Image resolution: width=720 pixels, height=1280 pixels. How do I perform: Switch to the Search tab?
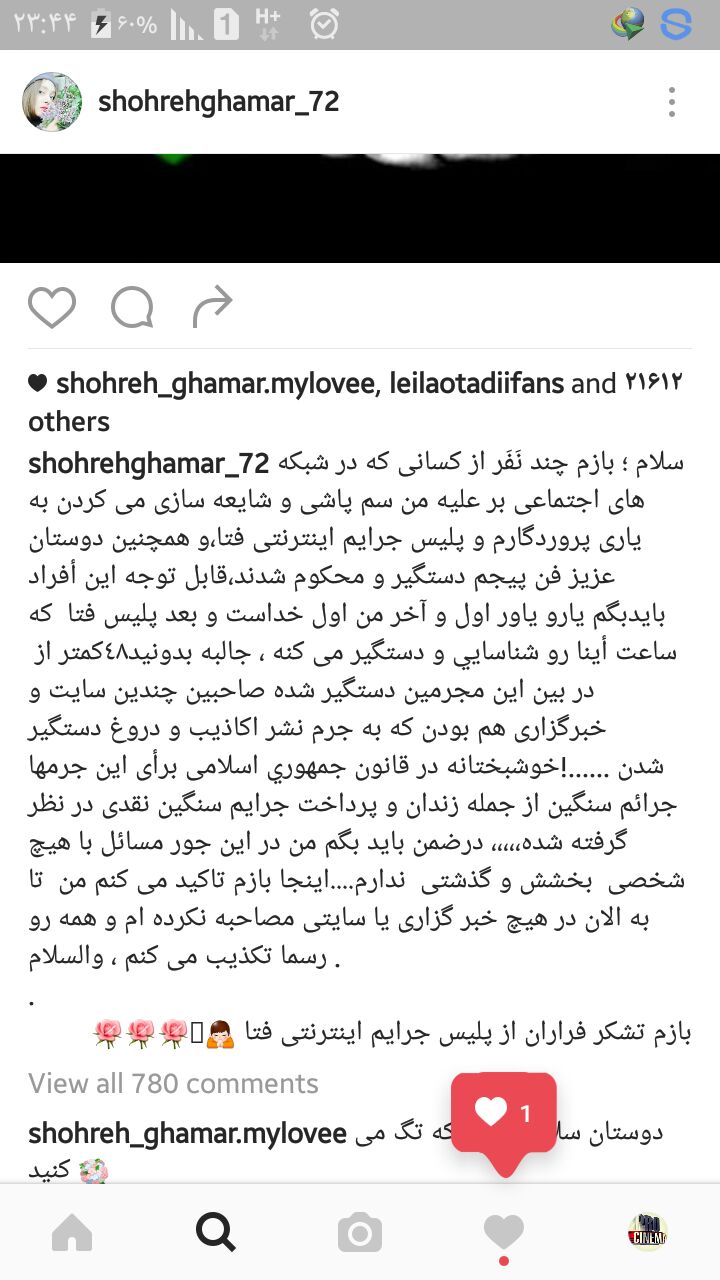pyautogui.click(x=216, y=1233)
